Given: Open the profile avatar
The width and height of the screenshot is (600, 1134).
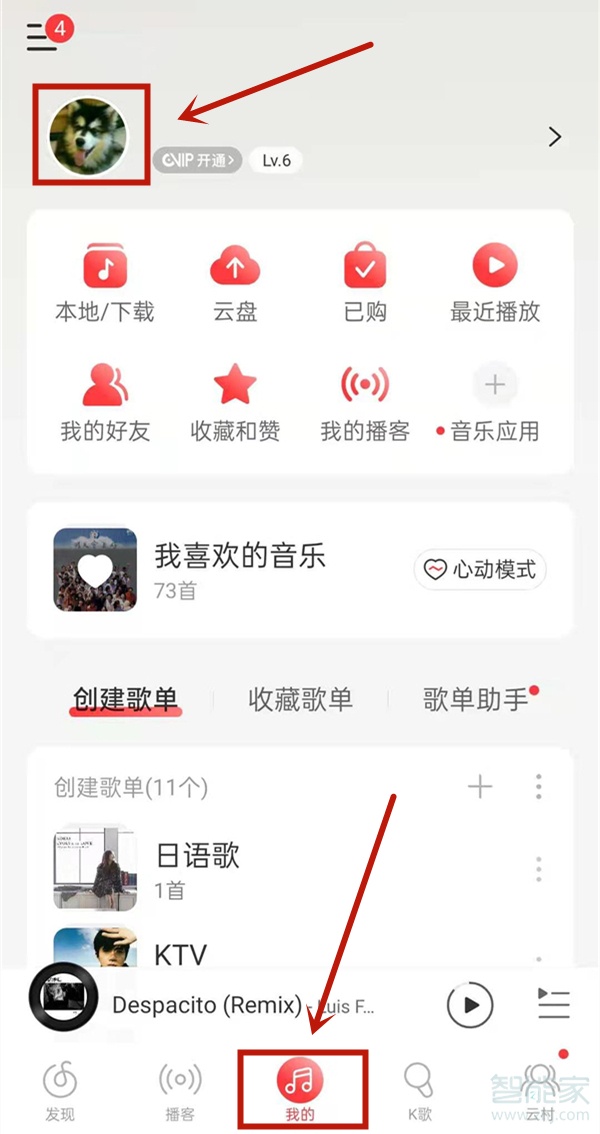Looking at the screenshot, I should tap(89, 136).
